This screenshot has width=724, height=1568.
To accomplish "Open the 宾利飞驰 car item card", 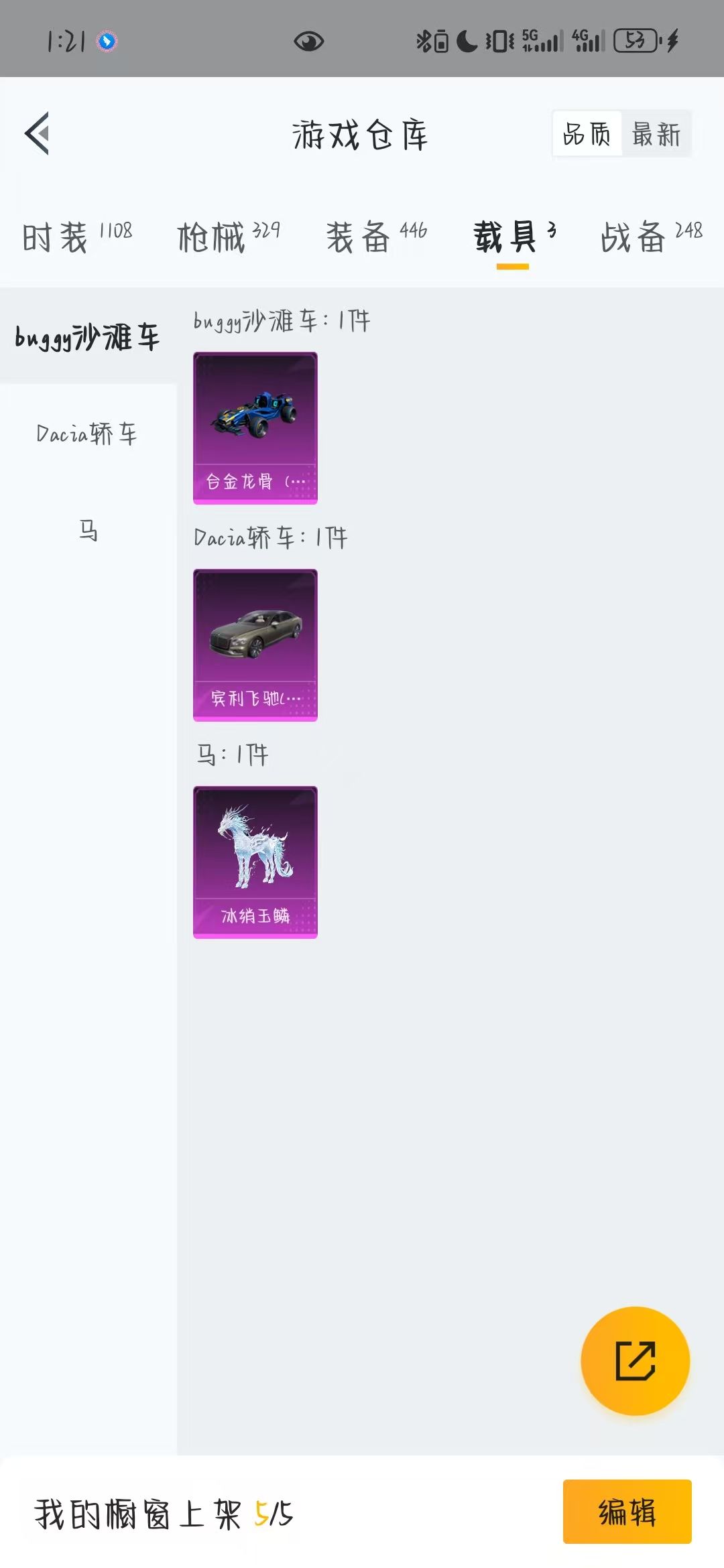I will click(255, 645).
